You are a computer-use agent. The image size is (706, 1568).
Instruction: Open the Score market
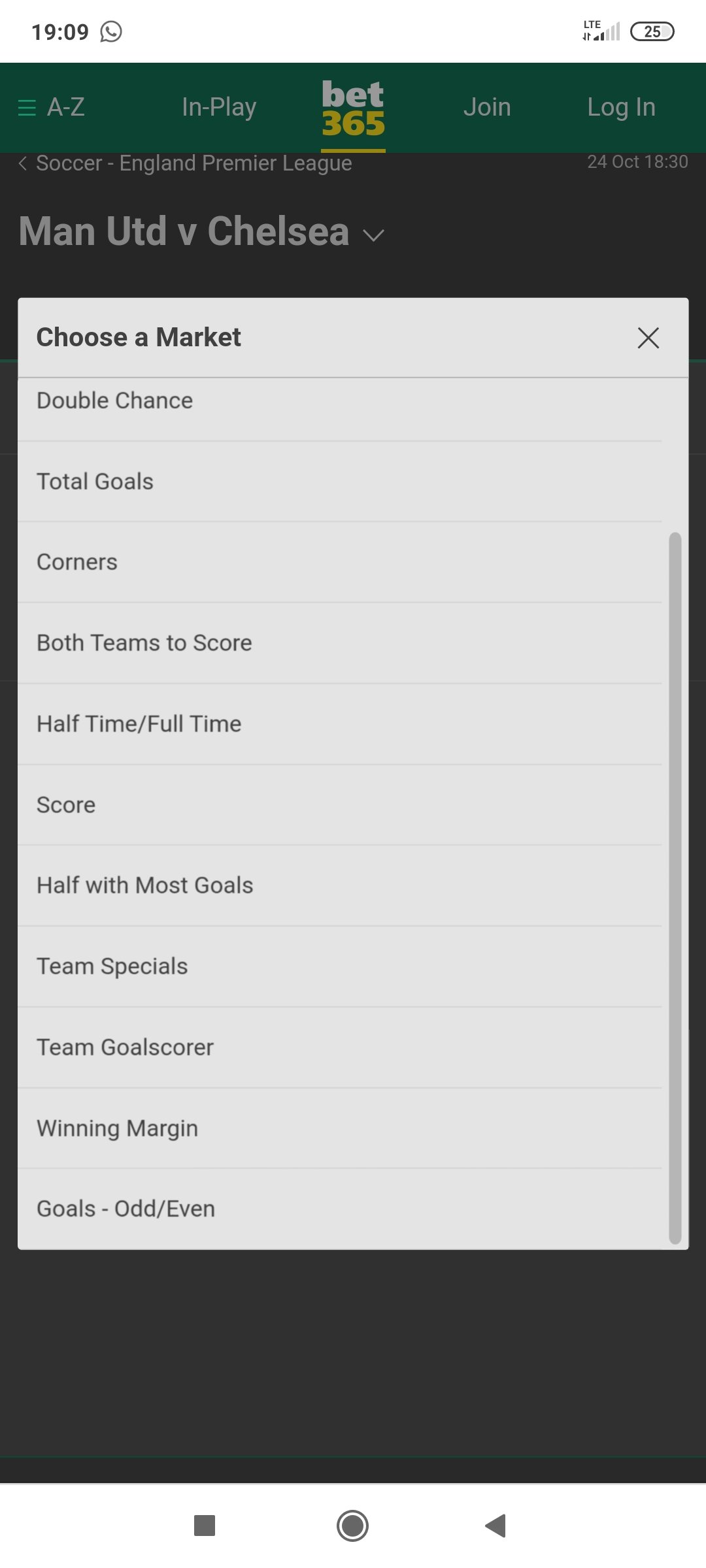pyautogui.click(x=340, y=805)
